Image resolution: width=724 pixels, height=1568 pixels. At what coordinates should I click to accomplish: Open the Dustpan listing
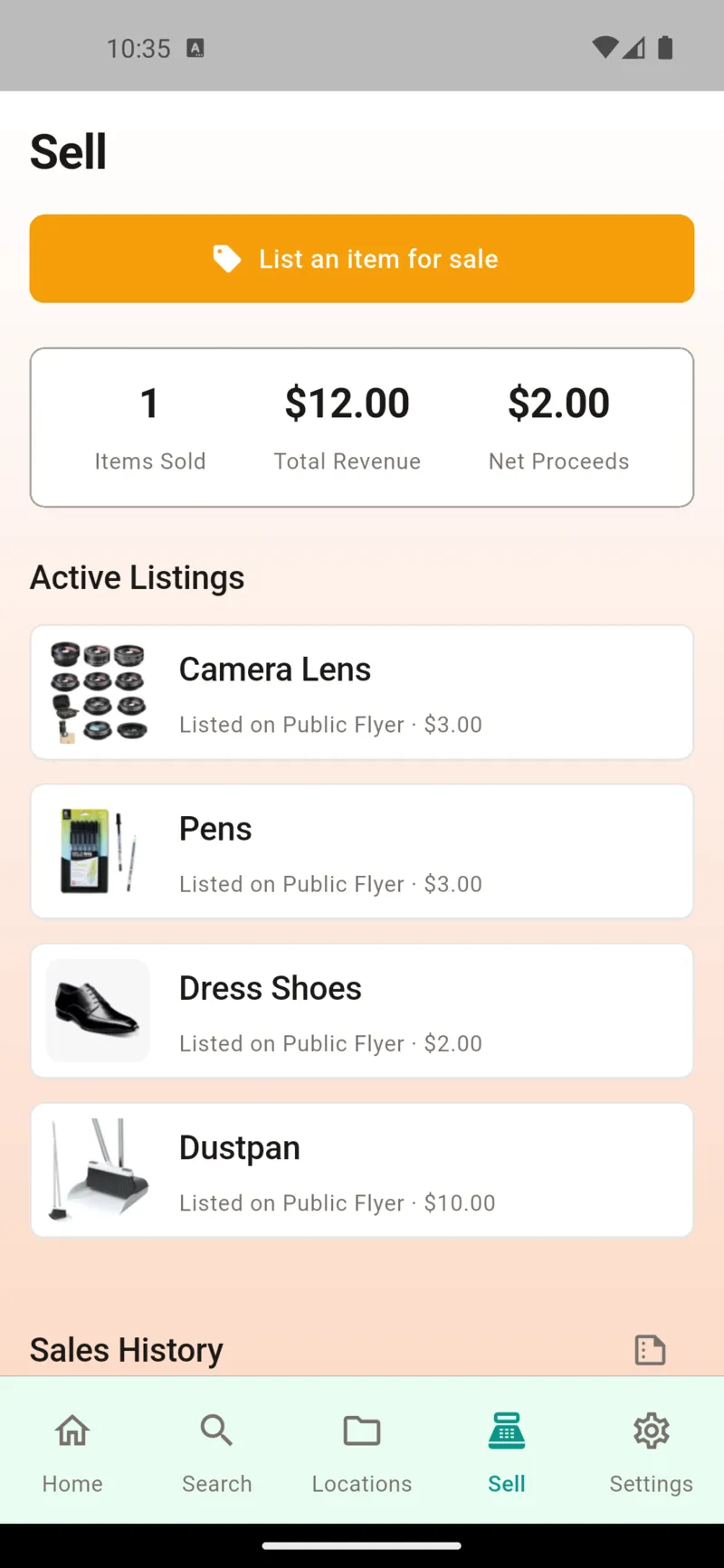pyautogui.click(x=361, y=1170)
